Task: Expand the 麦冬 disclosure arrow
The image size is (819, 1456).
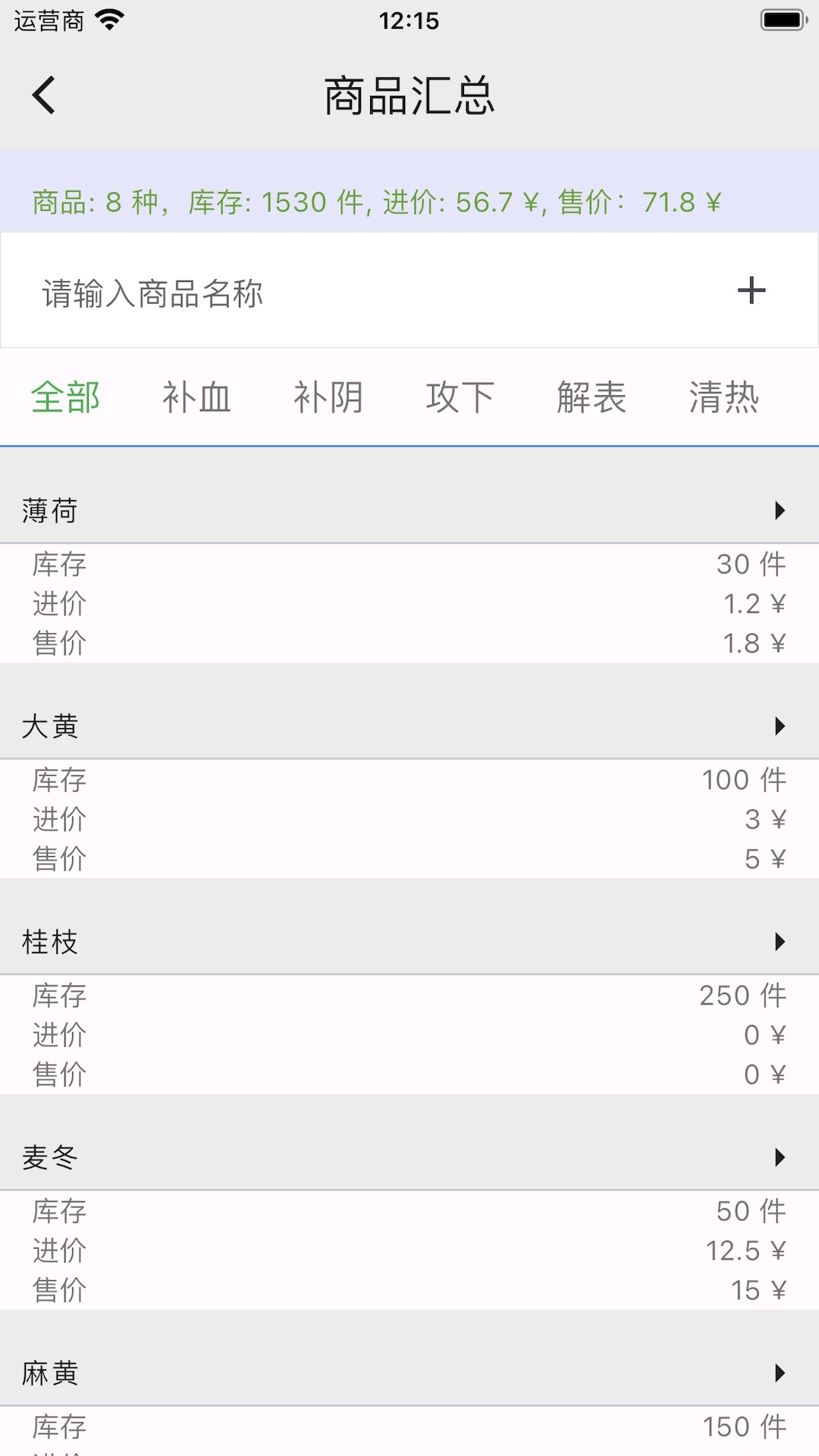Action: (780, 1158)
